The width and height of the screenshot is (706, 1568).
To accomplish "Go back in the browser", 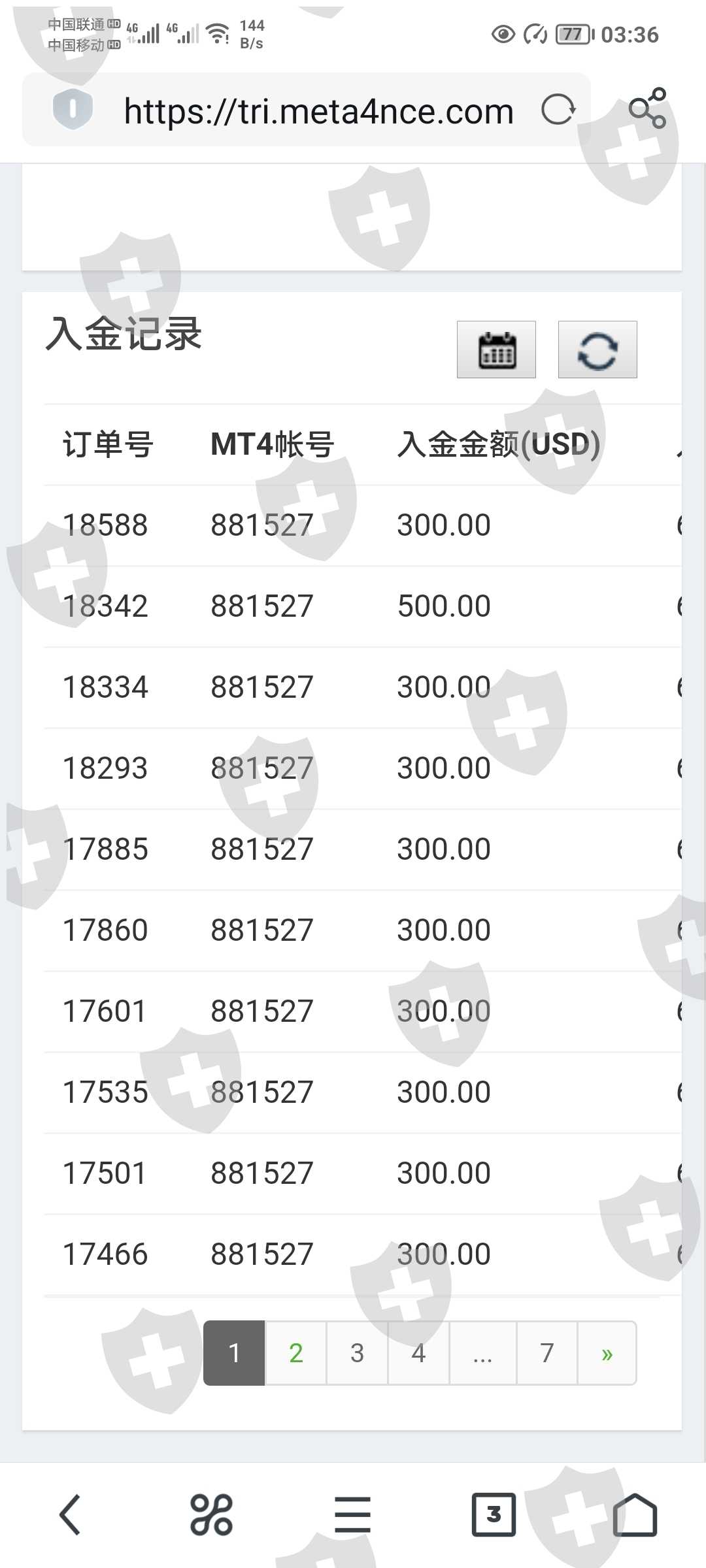I will pyautogui.click(x=70, y=1514).
